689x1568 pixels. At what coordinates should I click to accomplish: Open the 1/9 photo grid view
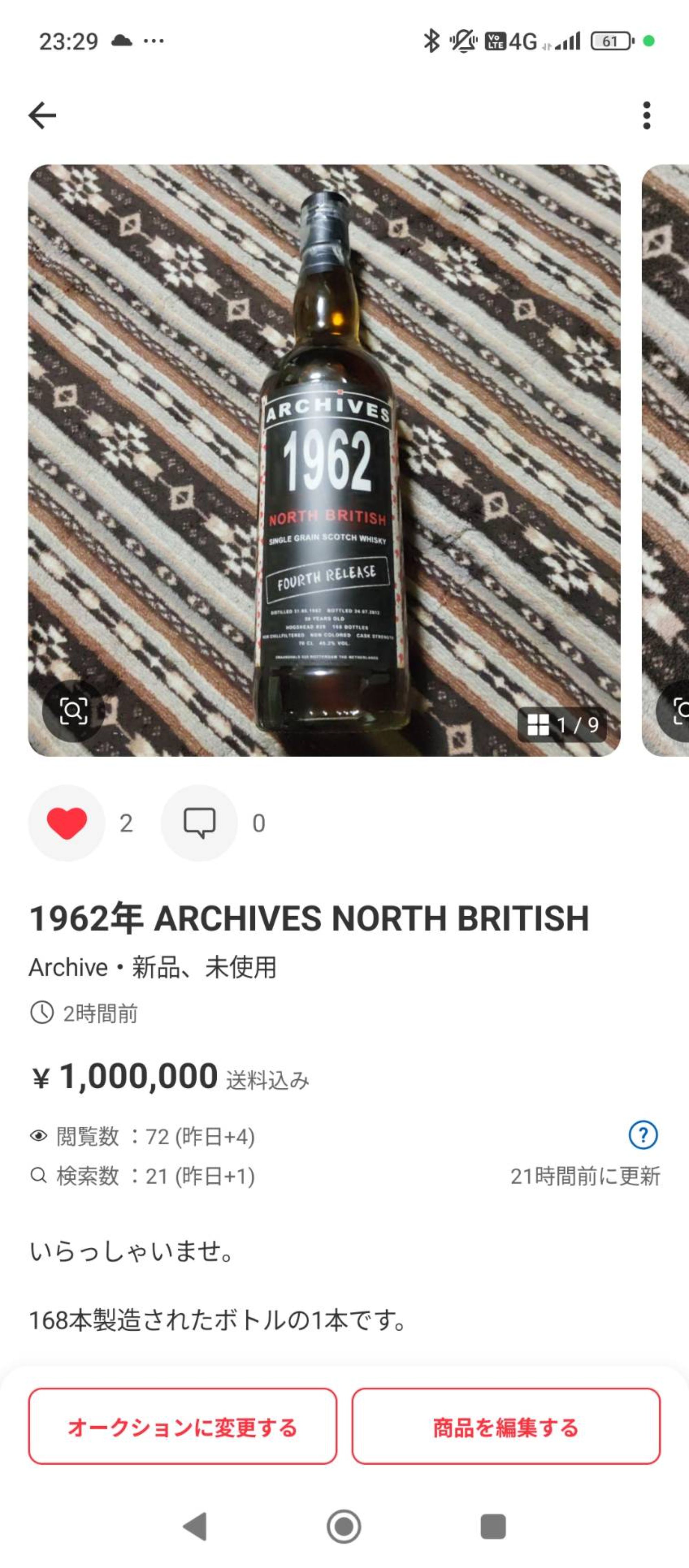click(x=562, y=724)
